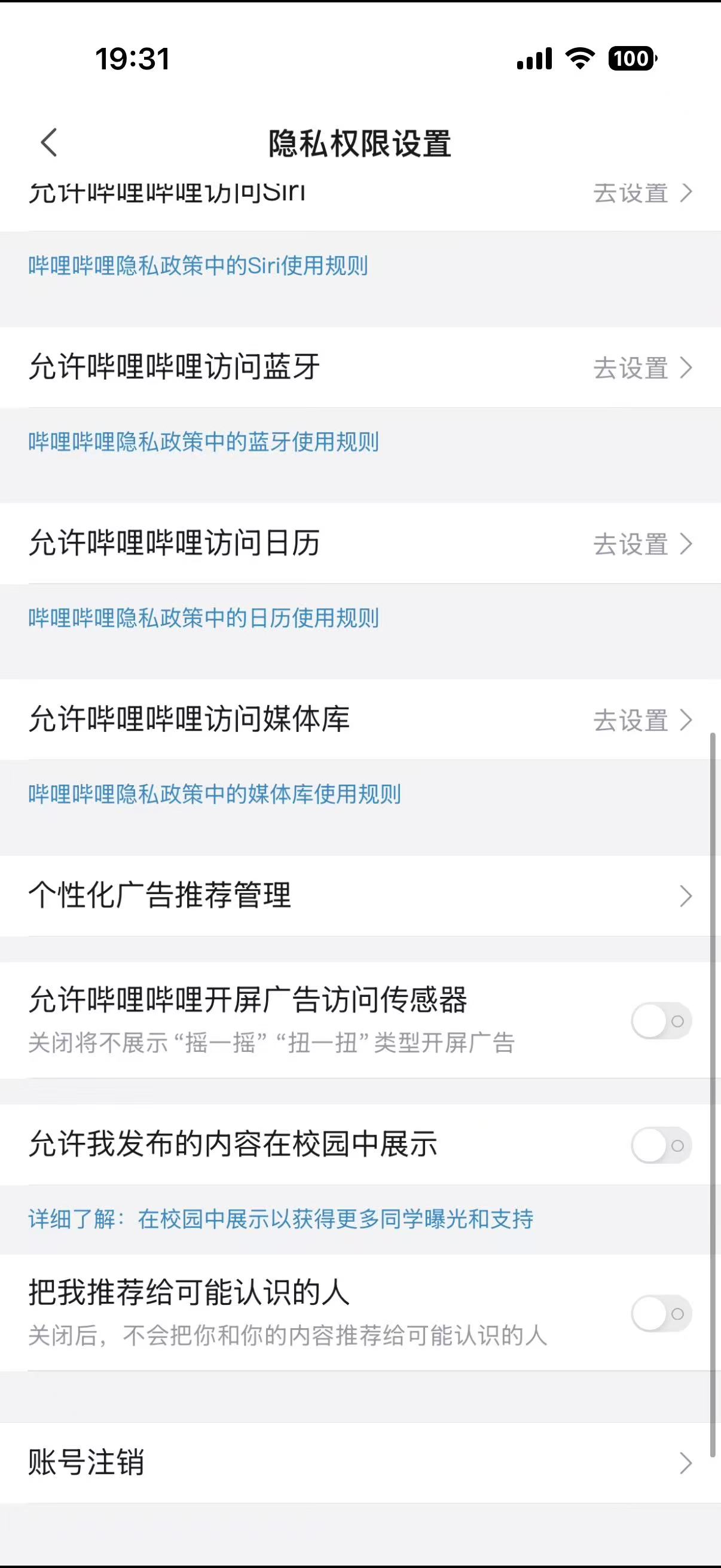Viewport: 721px width, 1568px height.
Task: Open 去设置 for Bluetooth access permission
Action: [630, 367]
